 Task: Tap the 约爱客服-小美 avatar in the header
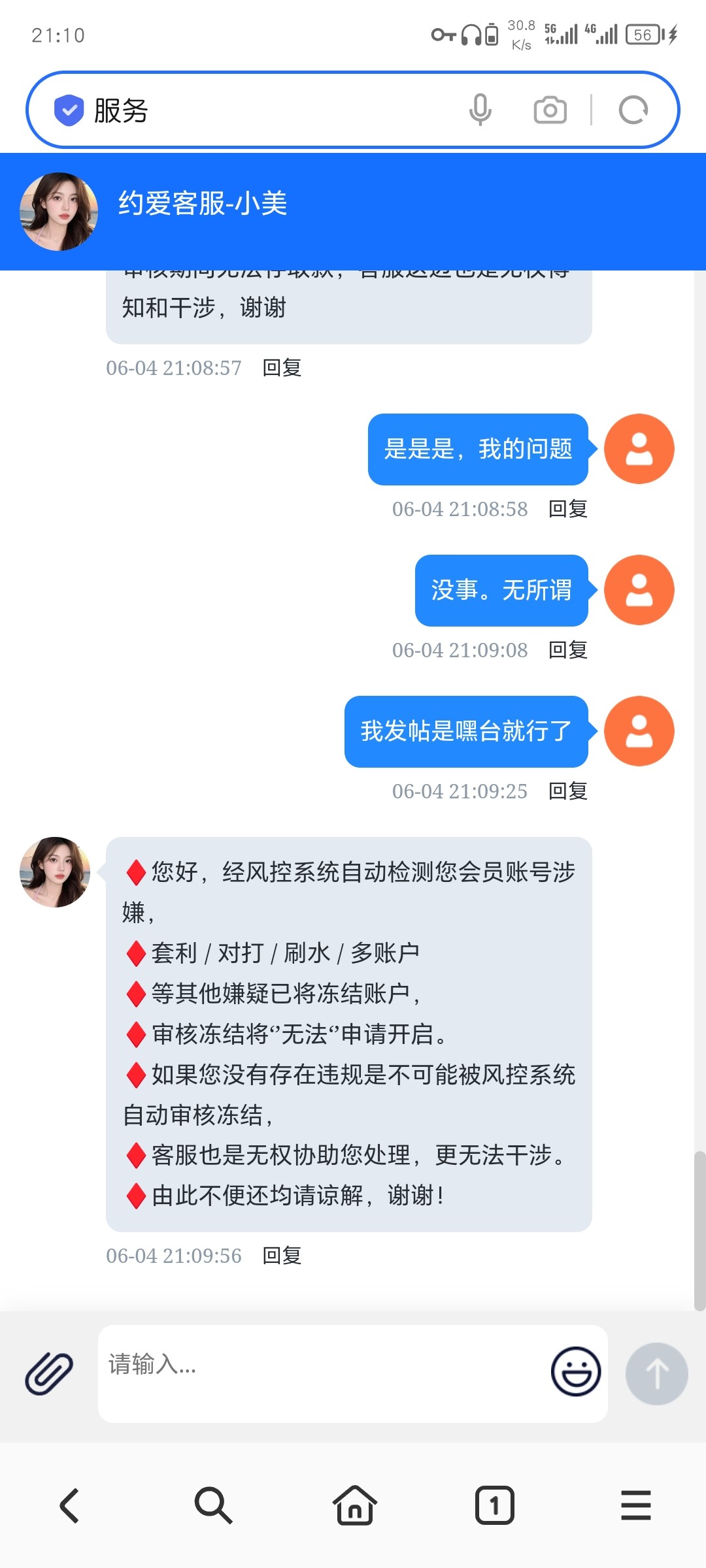click(x=59, y=212)
